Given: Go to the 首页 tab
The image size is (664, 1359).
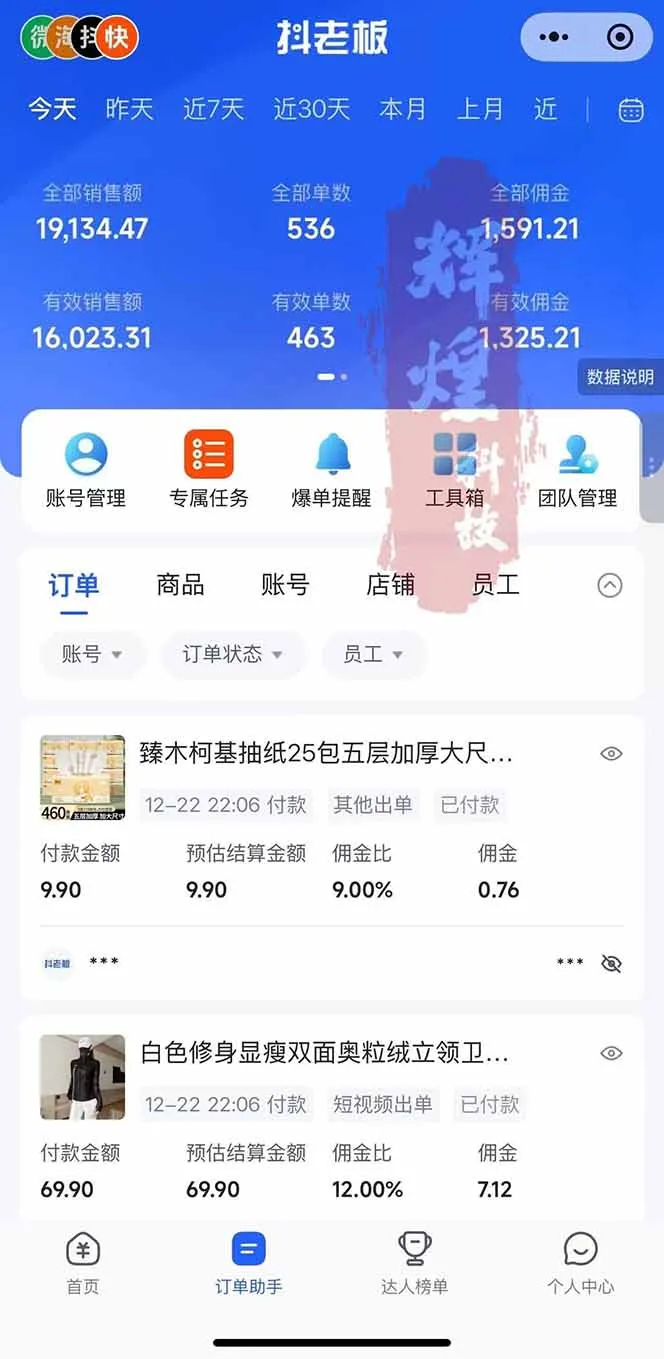Looking at the screenshot, I should point(83,1263).
